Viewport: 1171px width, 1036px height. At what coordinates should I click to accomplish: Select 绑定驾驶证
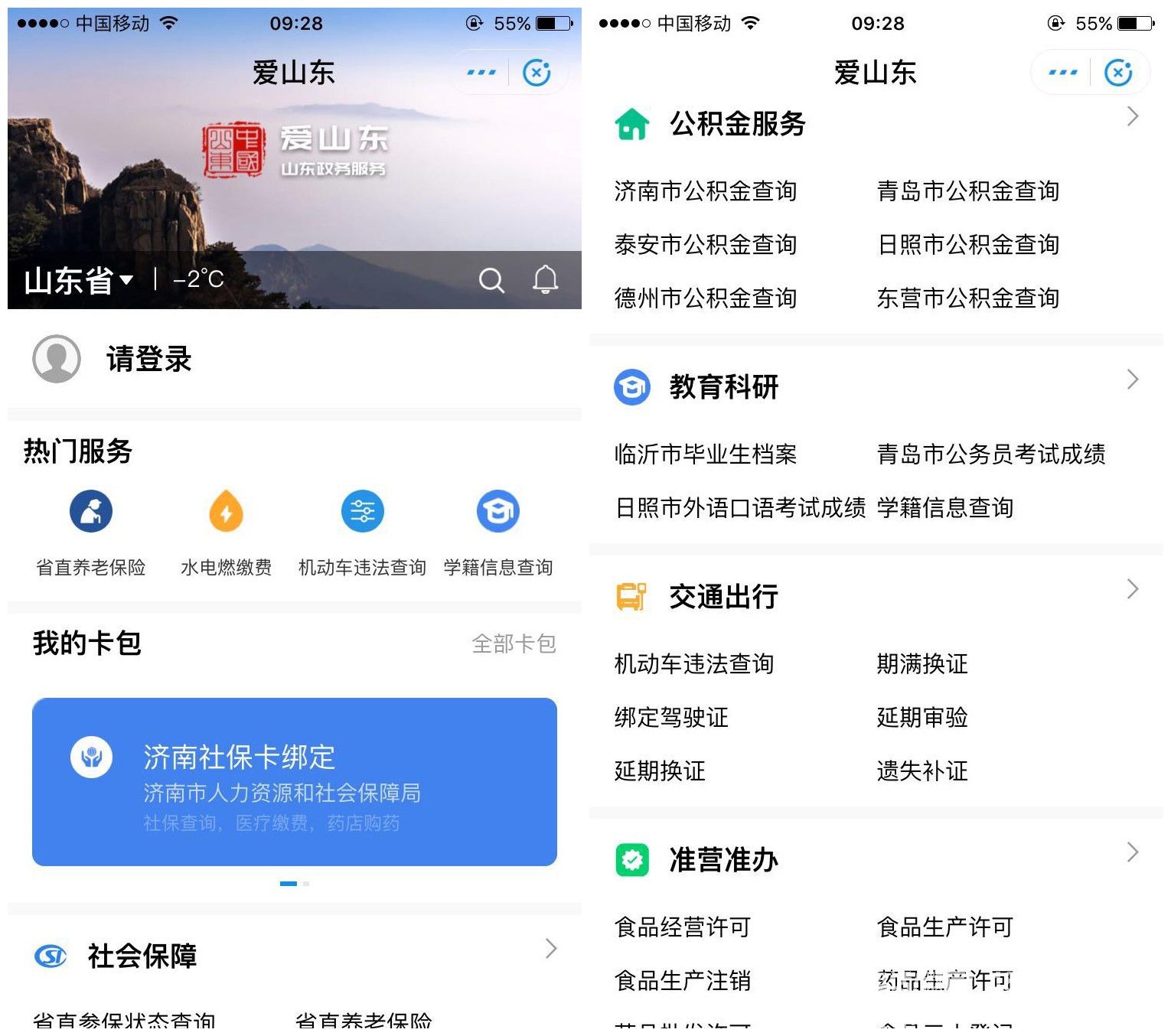pyautogui.click(x=671, y=718)
